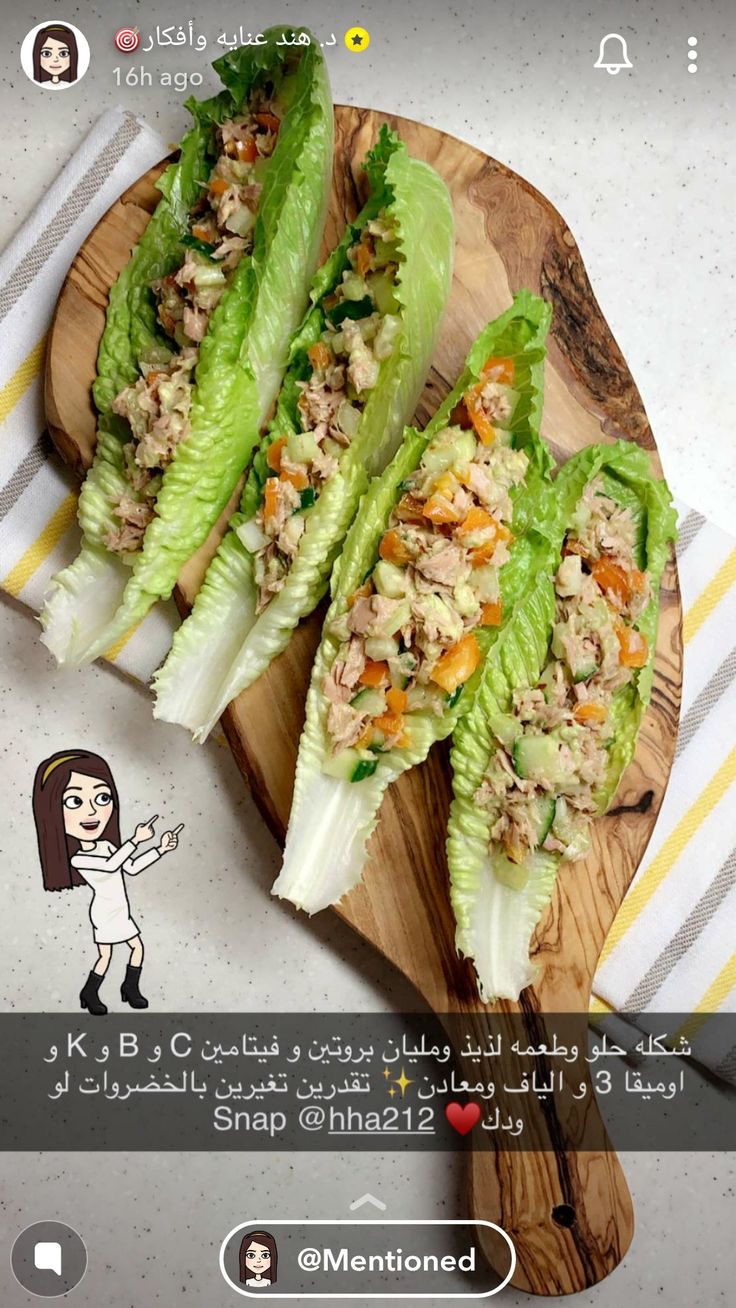
Task: Tap the @Mentioned button
Action: click(x=367, y=1259)
